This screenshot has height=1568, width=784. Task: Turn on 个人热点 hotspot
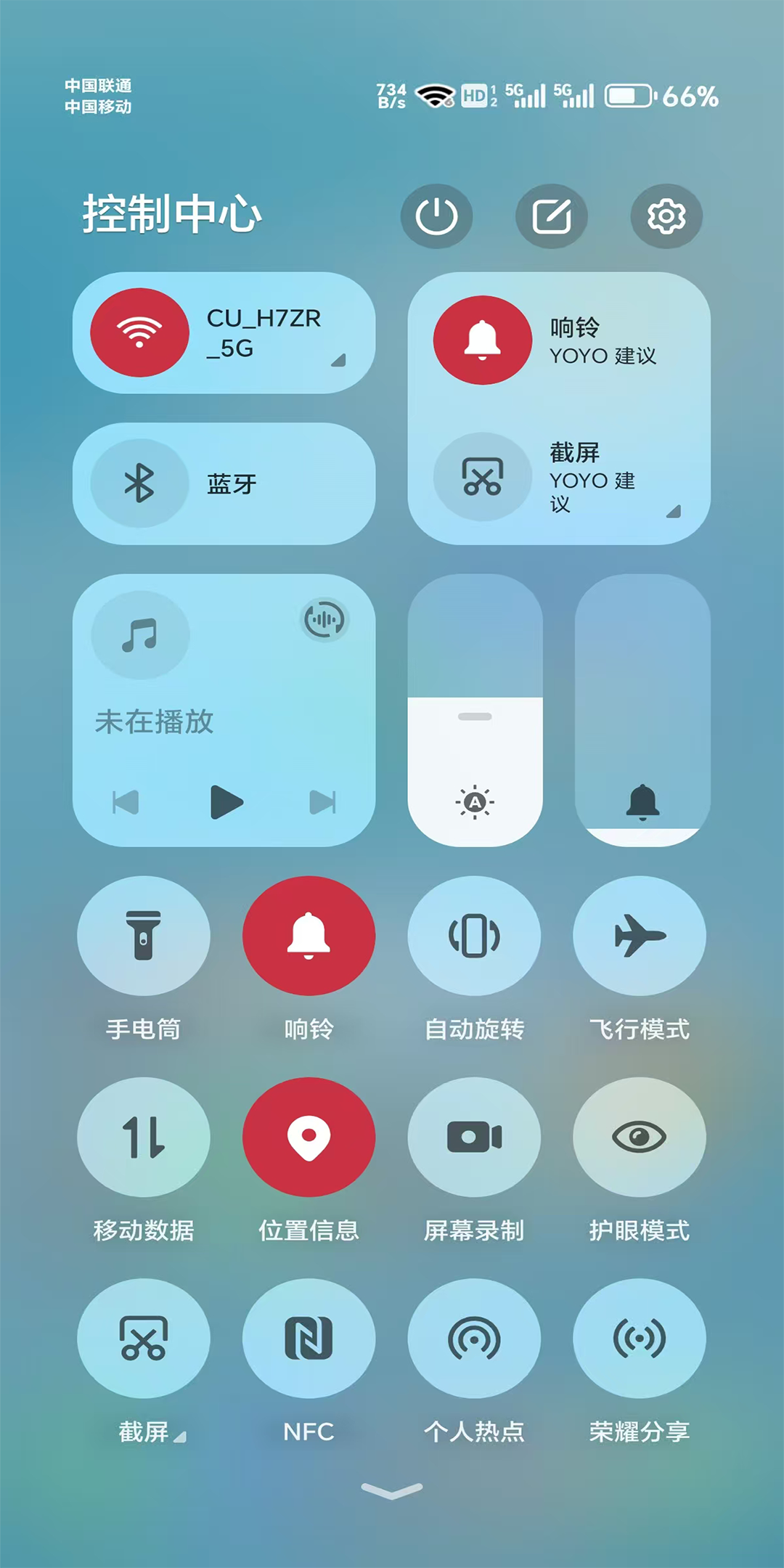474,1338
